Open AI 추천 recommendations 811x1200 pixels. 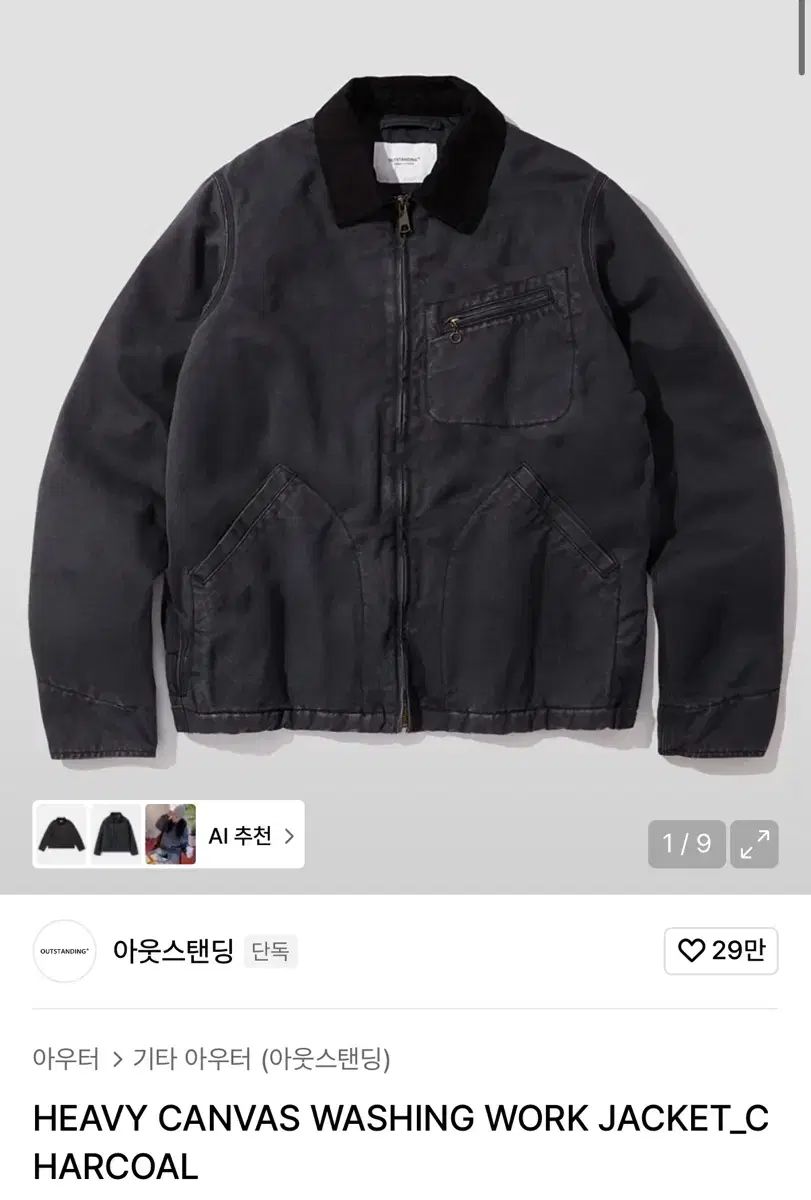[250, 836]
